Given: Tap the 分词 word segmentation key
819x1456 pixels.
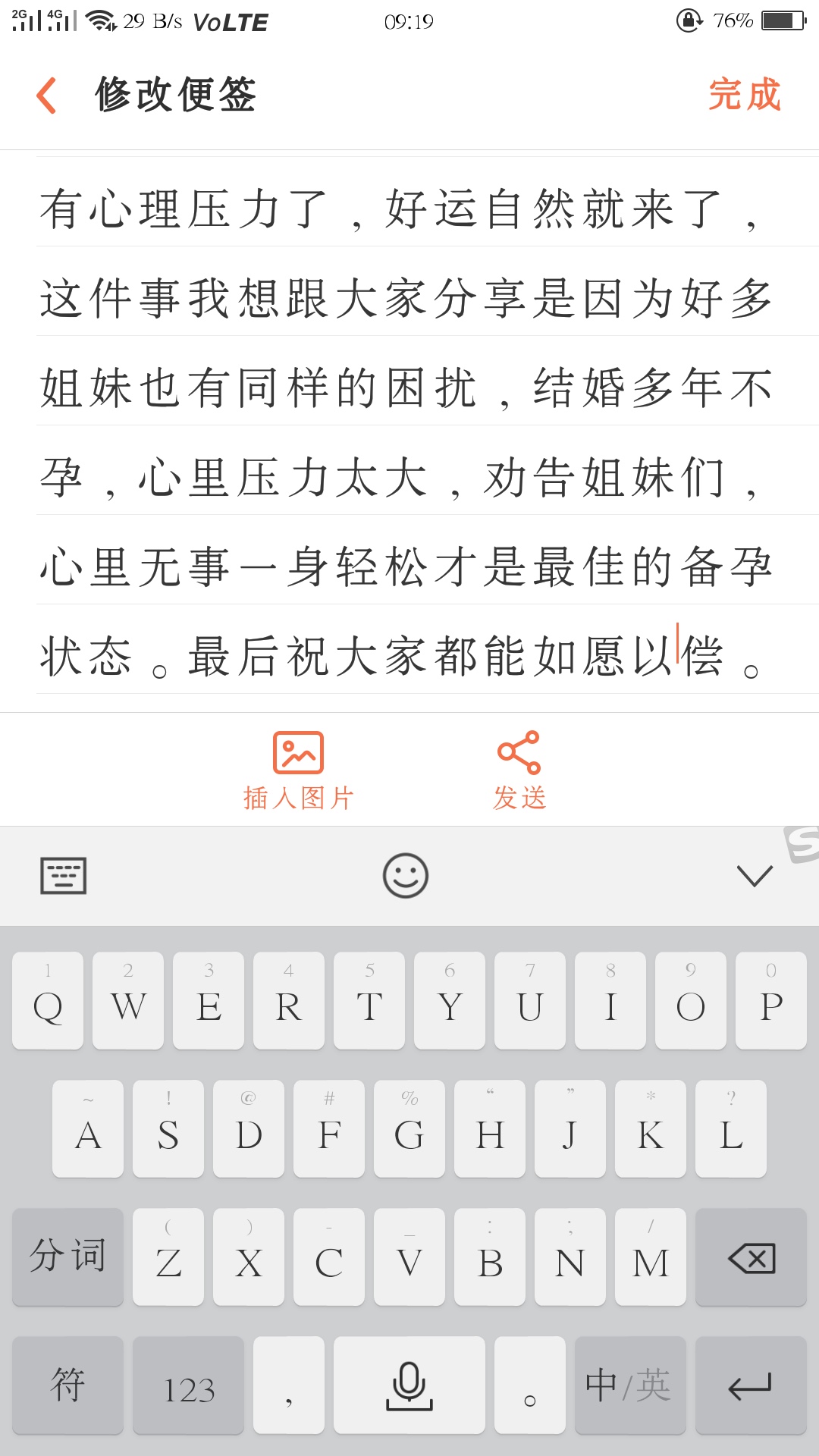Looking at the screenshot, I should coord(67,1258).
